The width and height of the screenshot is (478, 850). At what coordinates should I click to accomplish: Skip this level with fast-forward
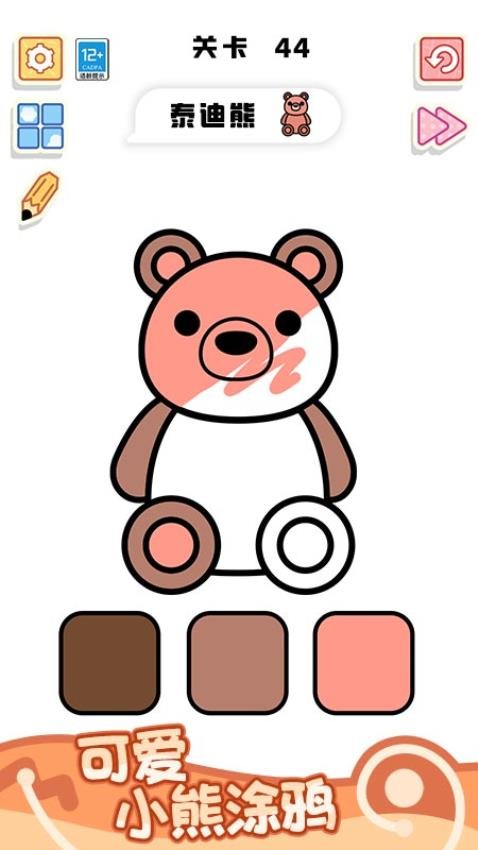pyautogui.click(x=441, y=126)
